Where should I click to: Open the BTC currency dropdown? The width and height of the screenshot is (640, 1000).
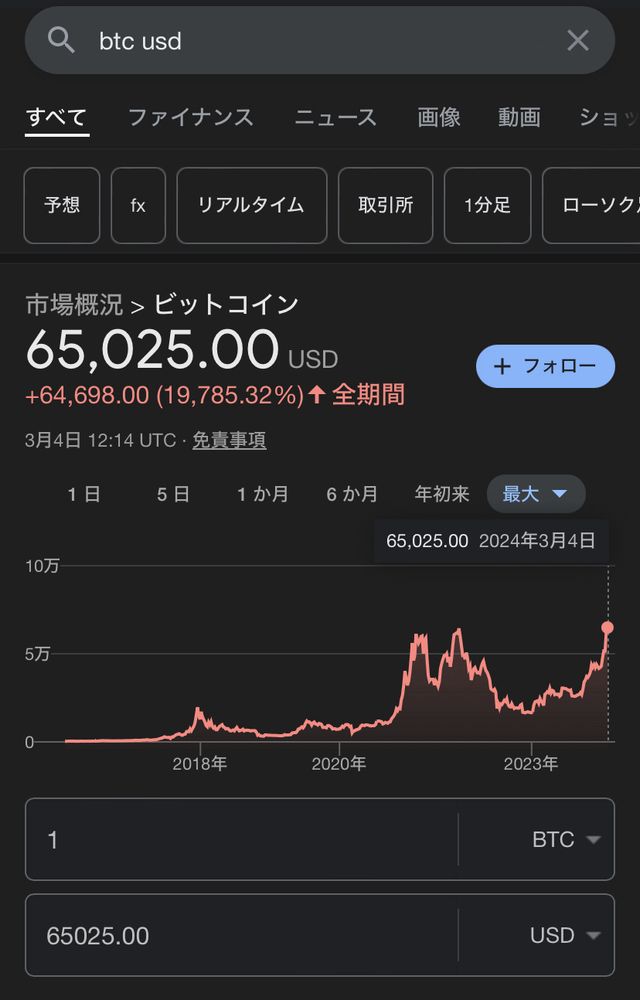click(x=566, y=839)
